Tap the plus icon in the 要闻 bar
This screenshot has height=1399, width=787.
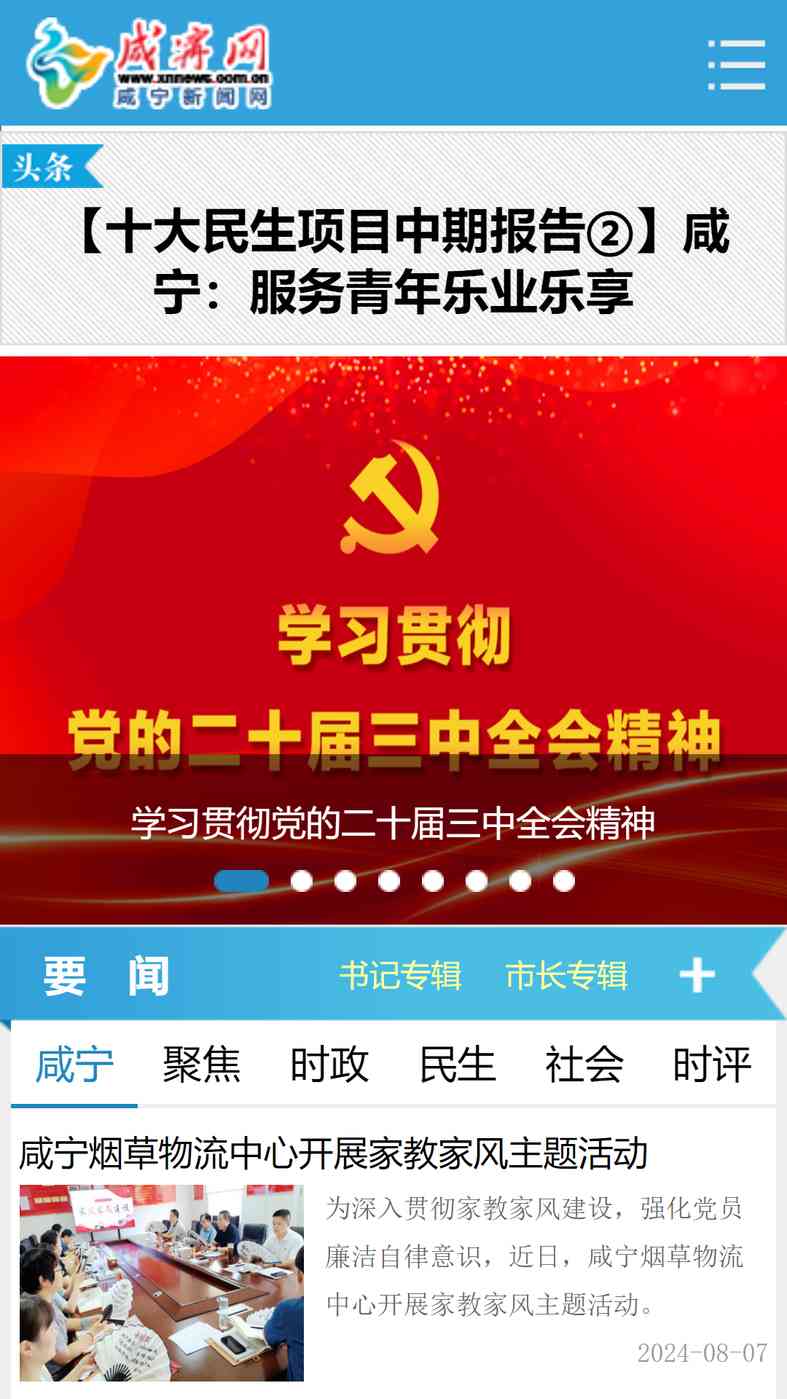point(697,975)
